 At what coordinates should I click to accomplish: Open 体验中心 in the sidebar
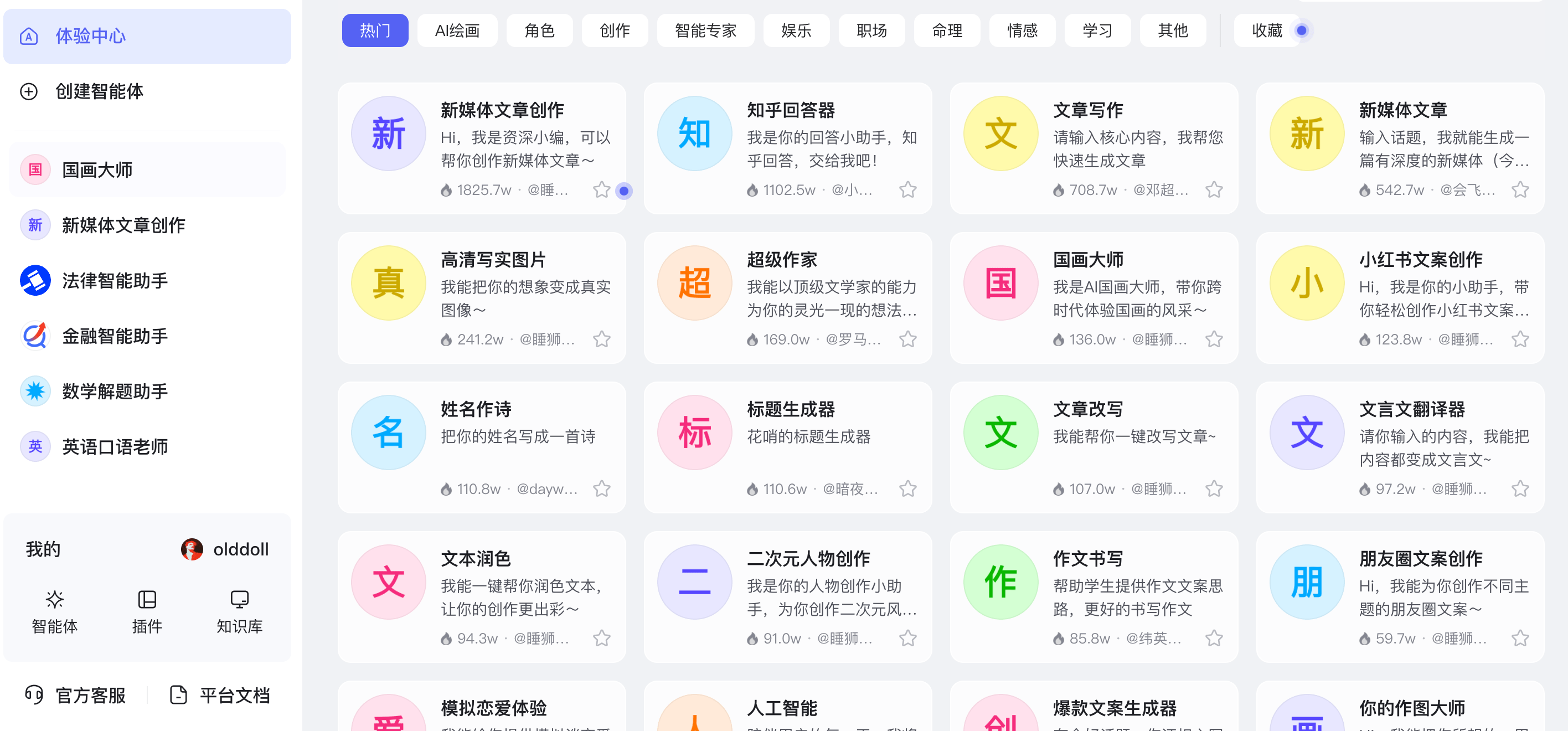pos(90,37)
